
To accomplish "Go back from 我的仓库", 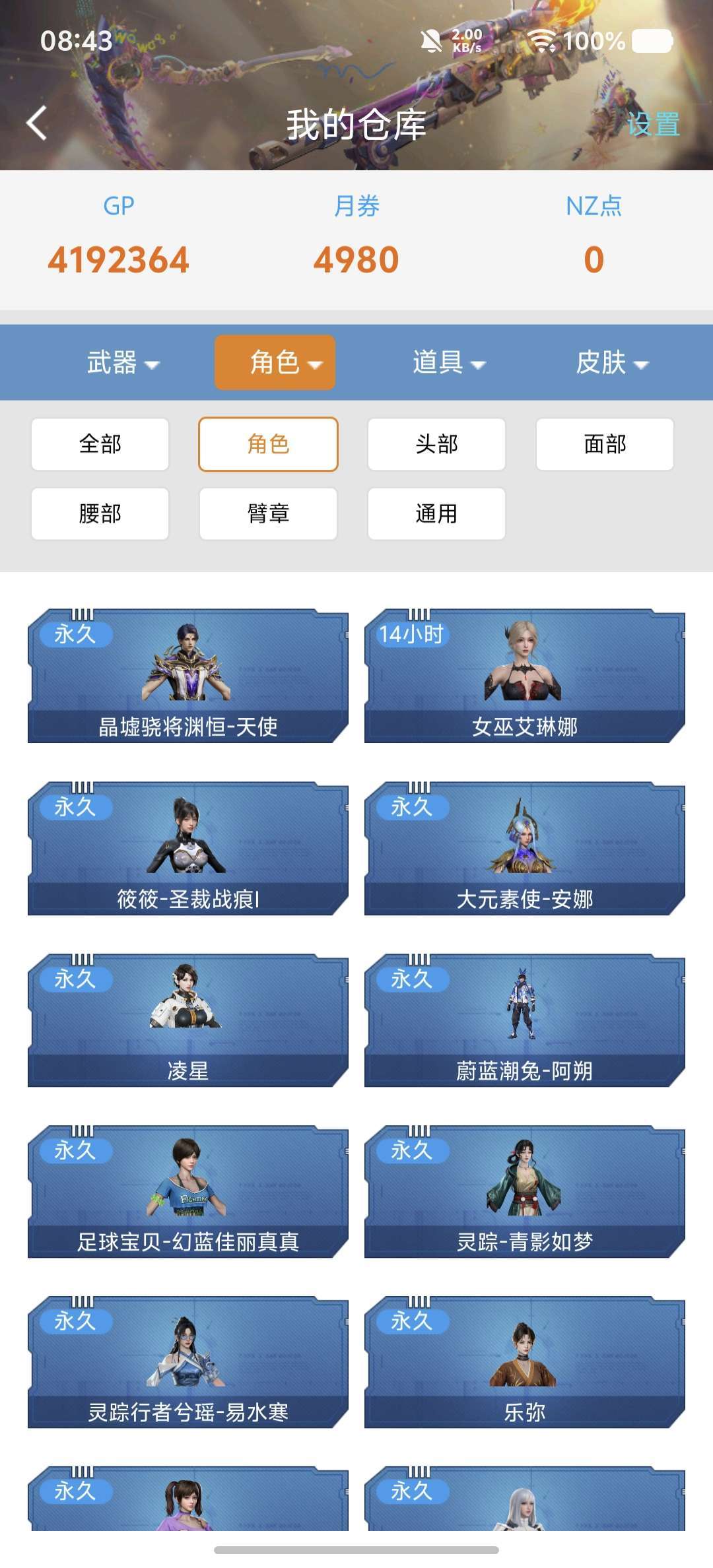I will [x=37, y=123].
